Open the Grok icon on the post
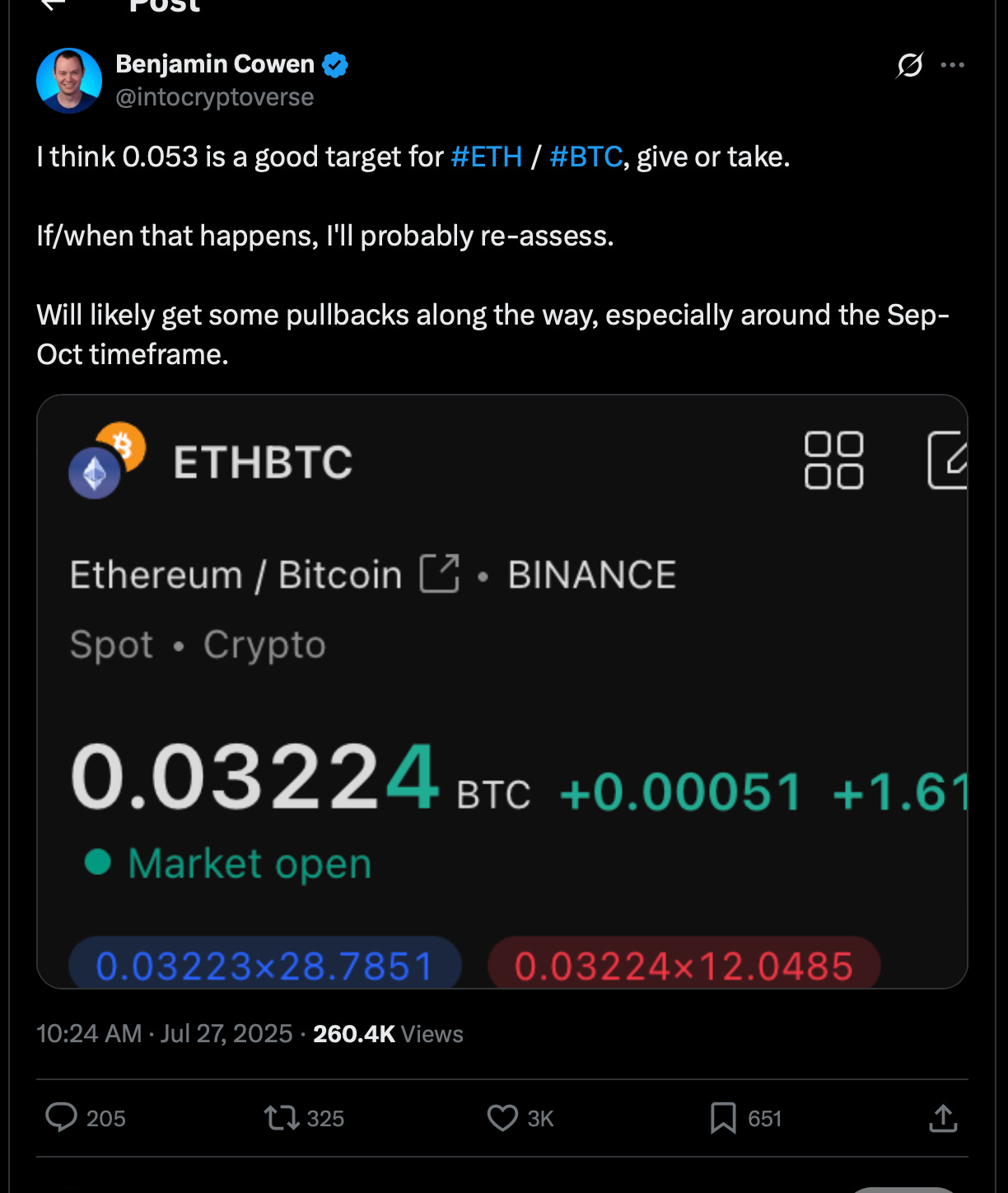The image size is (1008, 1193). (x=909, y=64)
